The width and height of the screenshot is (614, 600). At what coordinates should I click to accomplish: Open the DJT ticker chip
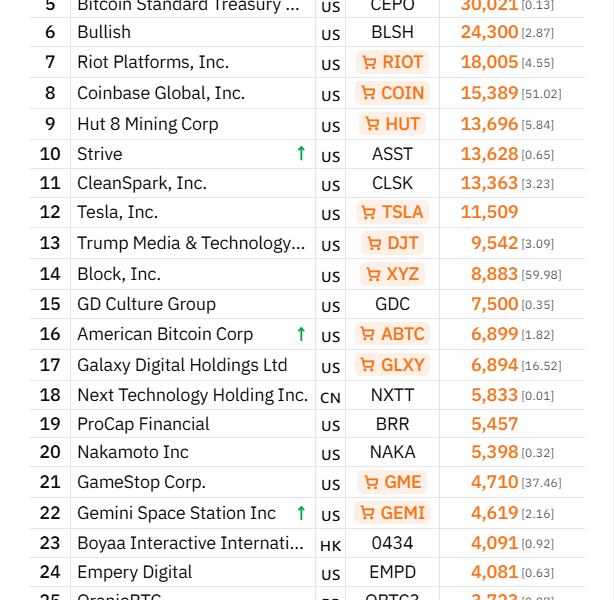pyautogui.click(x=392, y=243)
